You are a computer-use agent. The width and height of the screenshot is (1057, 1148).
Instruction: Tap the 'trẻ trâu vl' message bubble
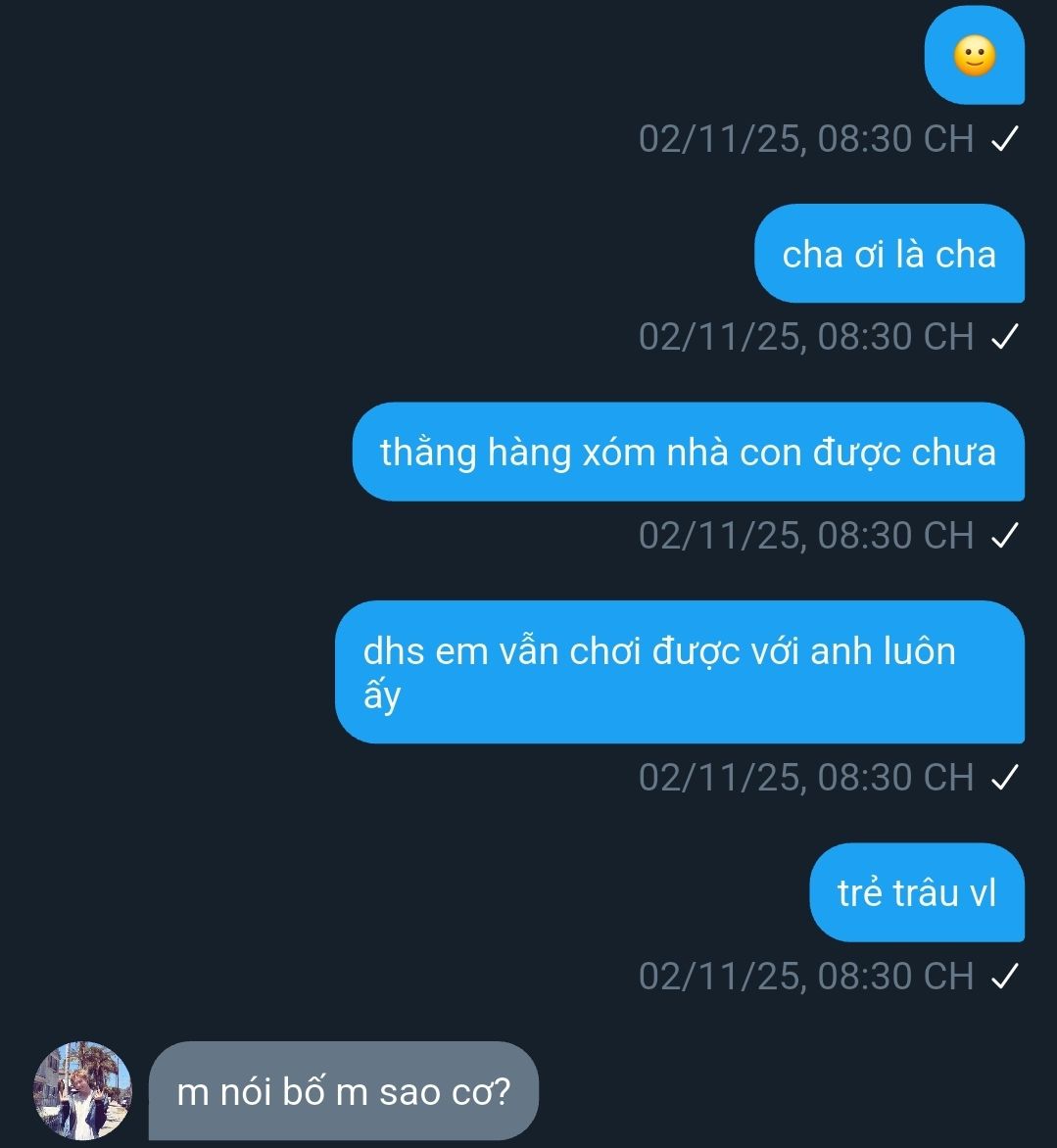[917, 892]
